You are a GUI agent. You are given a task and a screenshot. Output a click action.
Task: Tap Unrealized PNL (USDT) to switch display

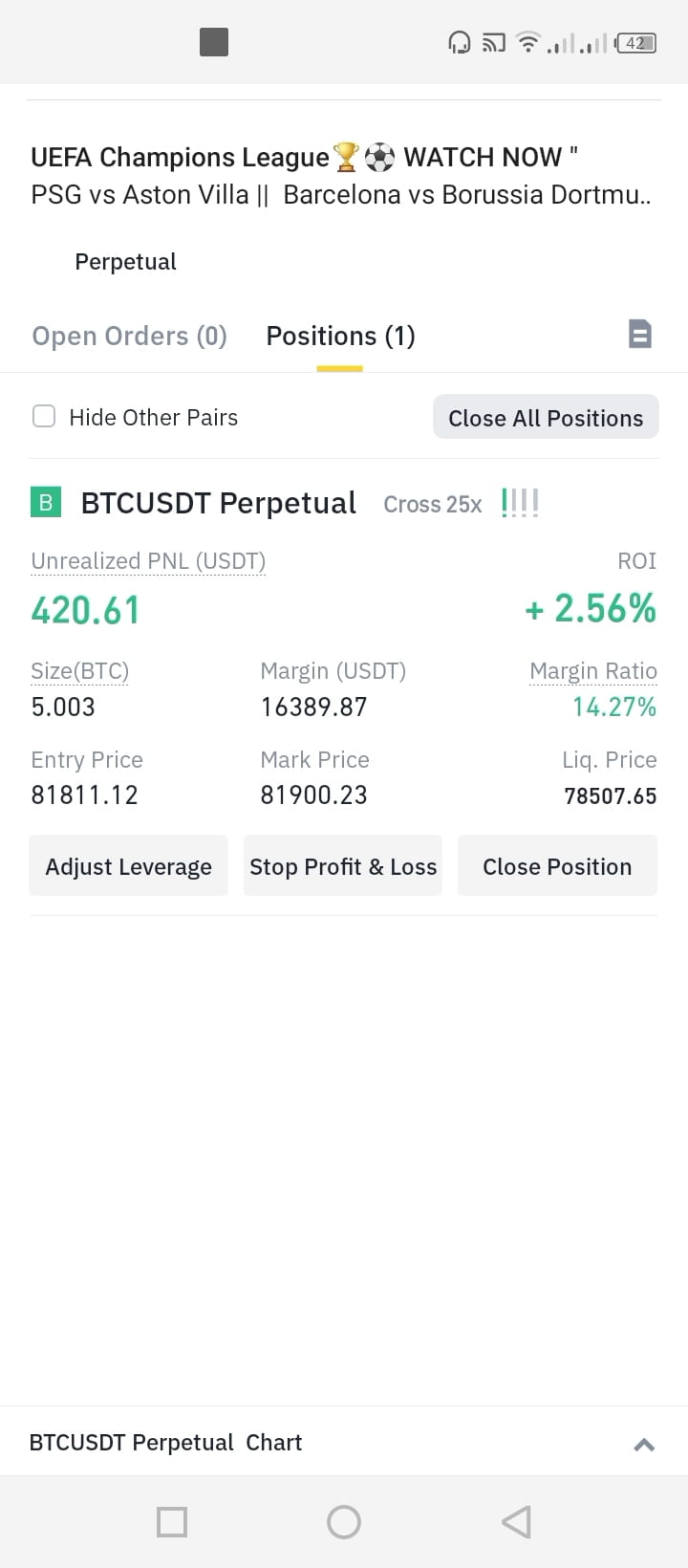click(x=147, y=561)
